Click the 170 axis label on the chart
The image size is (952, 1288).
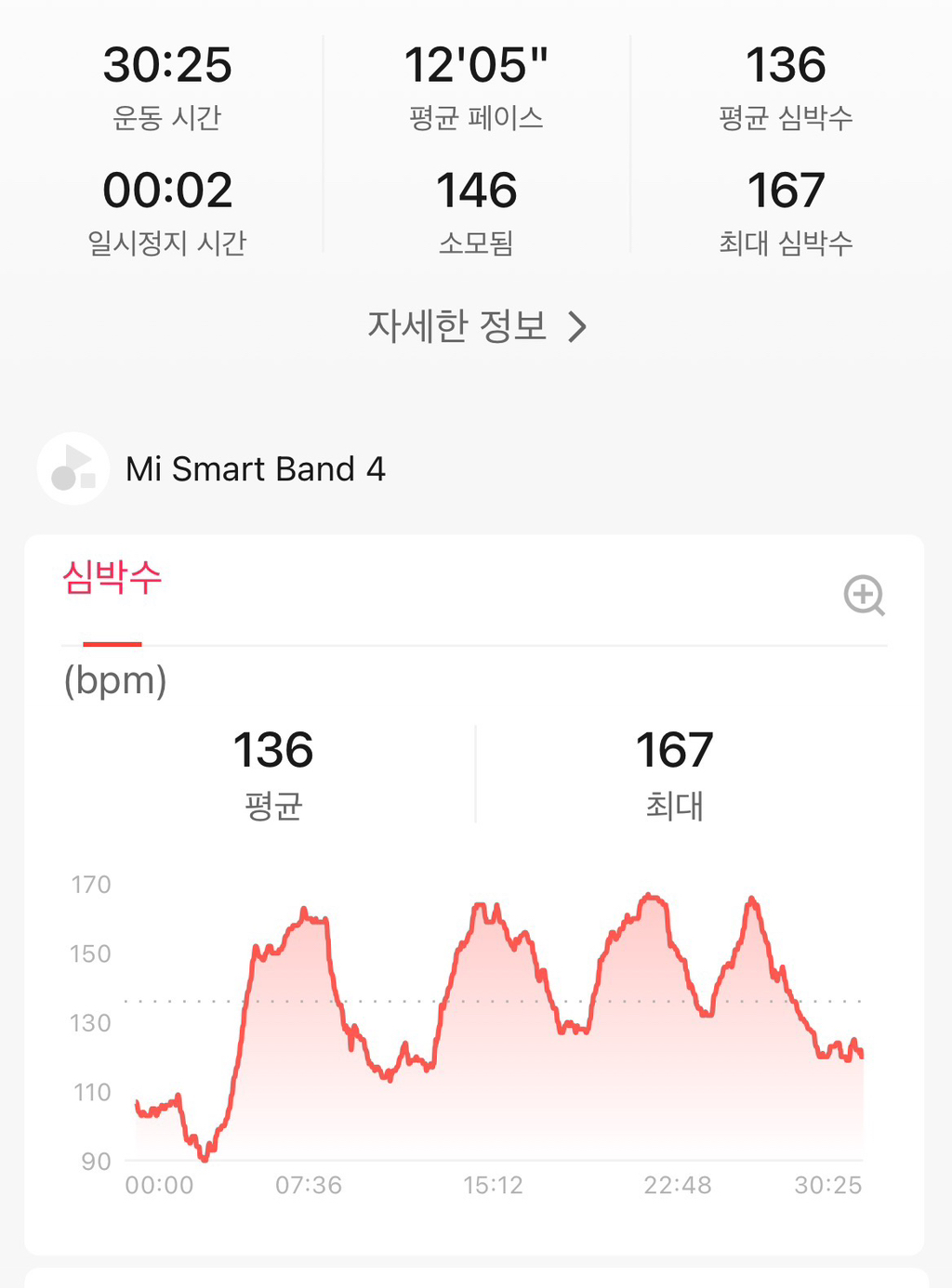tap(91, 885)
